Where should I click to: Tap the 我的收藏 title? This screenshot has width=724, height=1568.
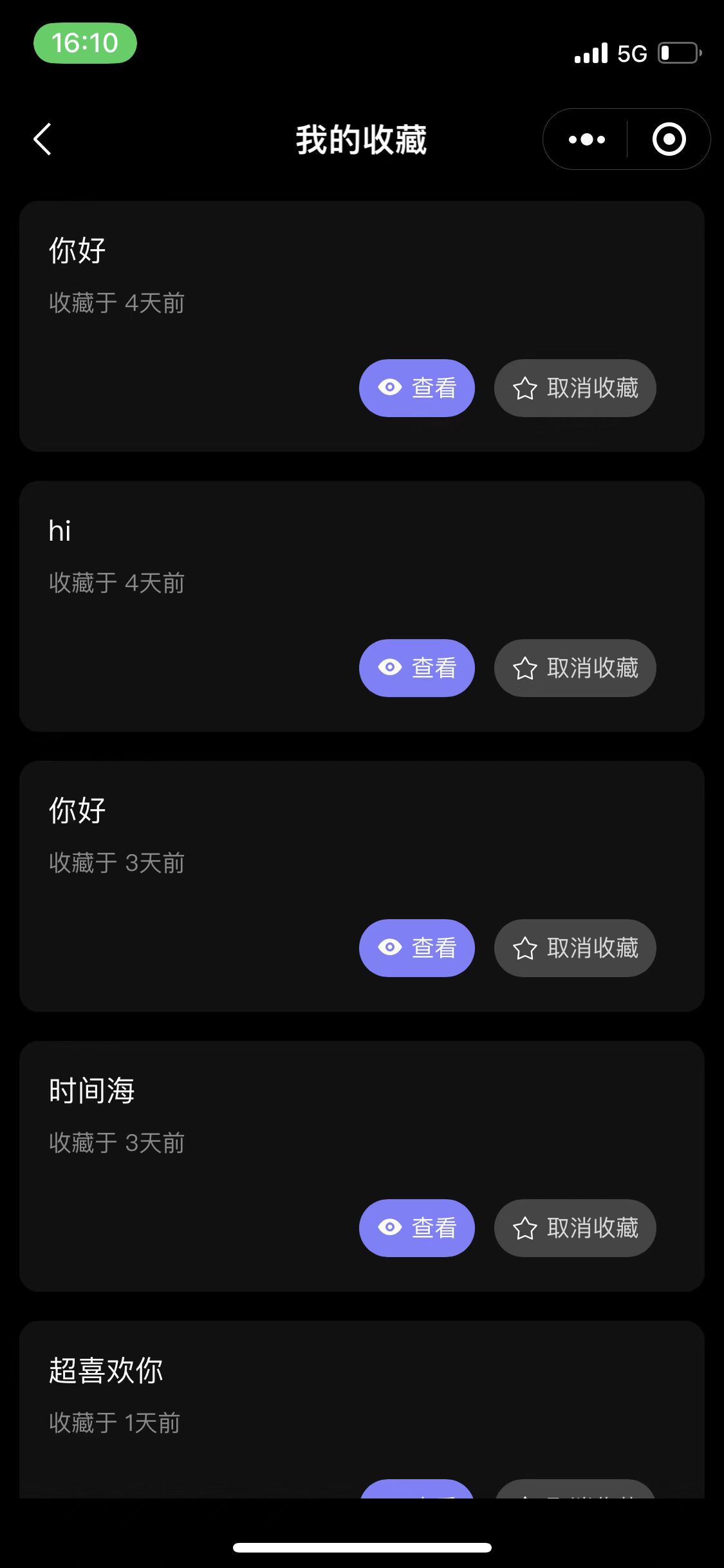(362, 140)
